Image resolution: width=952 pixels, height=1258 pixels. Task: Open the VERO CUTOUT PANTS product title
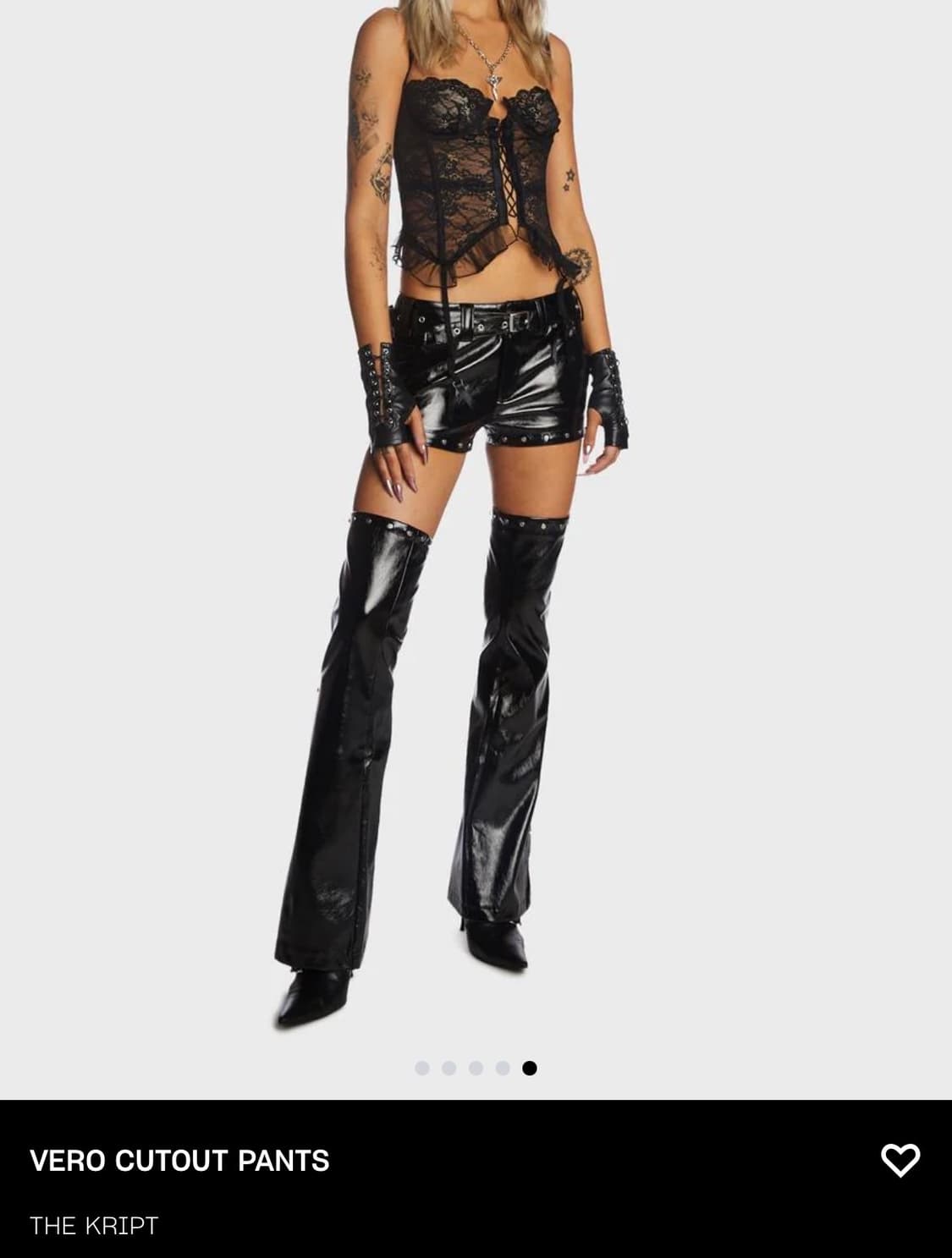(180, 1161)
